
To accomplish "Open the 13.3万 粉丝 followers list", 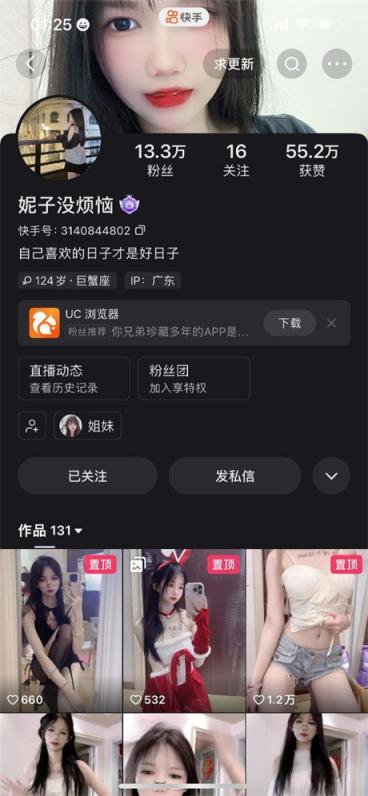I will [160, 160].
